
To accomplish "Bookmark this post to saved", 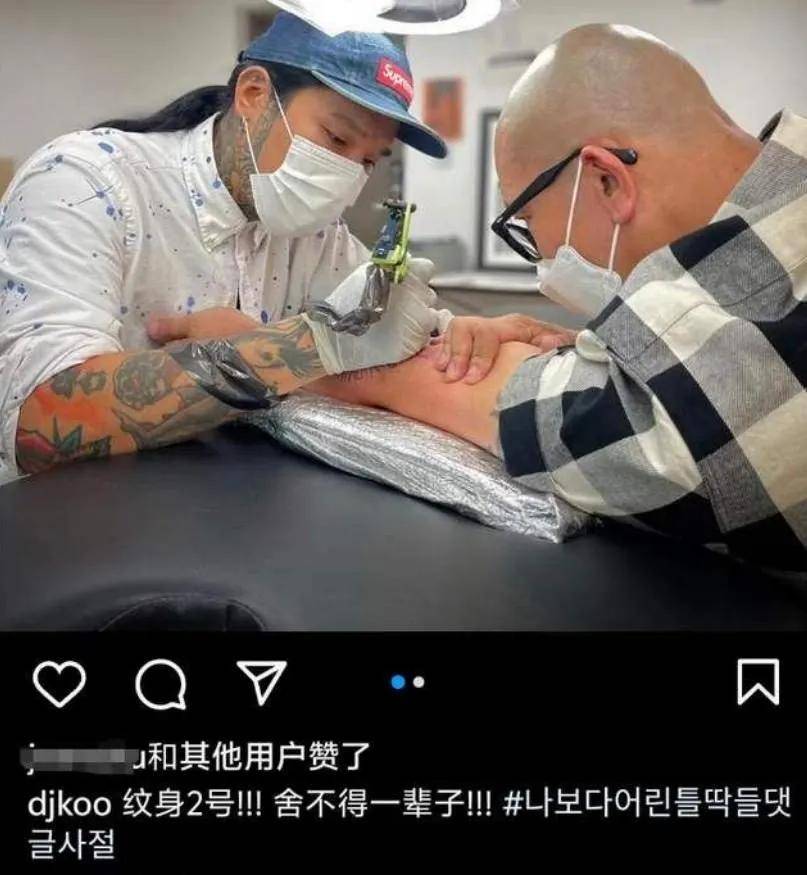I will [x=757, y=682].
